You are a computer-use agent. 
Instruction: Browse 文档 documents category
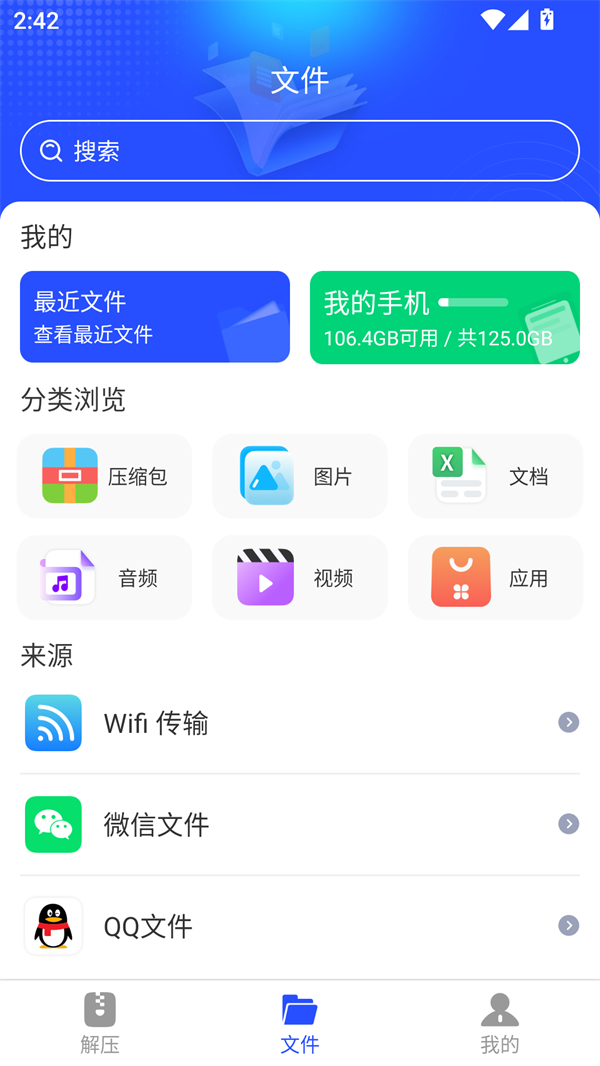[x=495, y=476]
